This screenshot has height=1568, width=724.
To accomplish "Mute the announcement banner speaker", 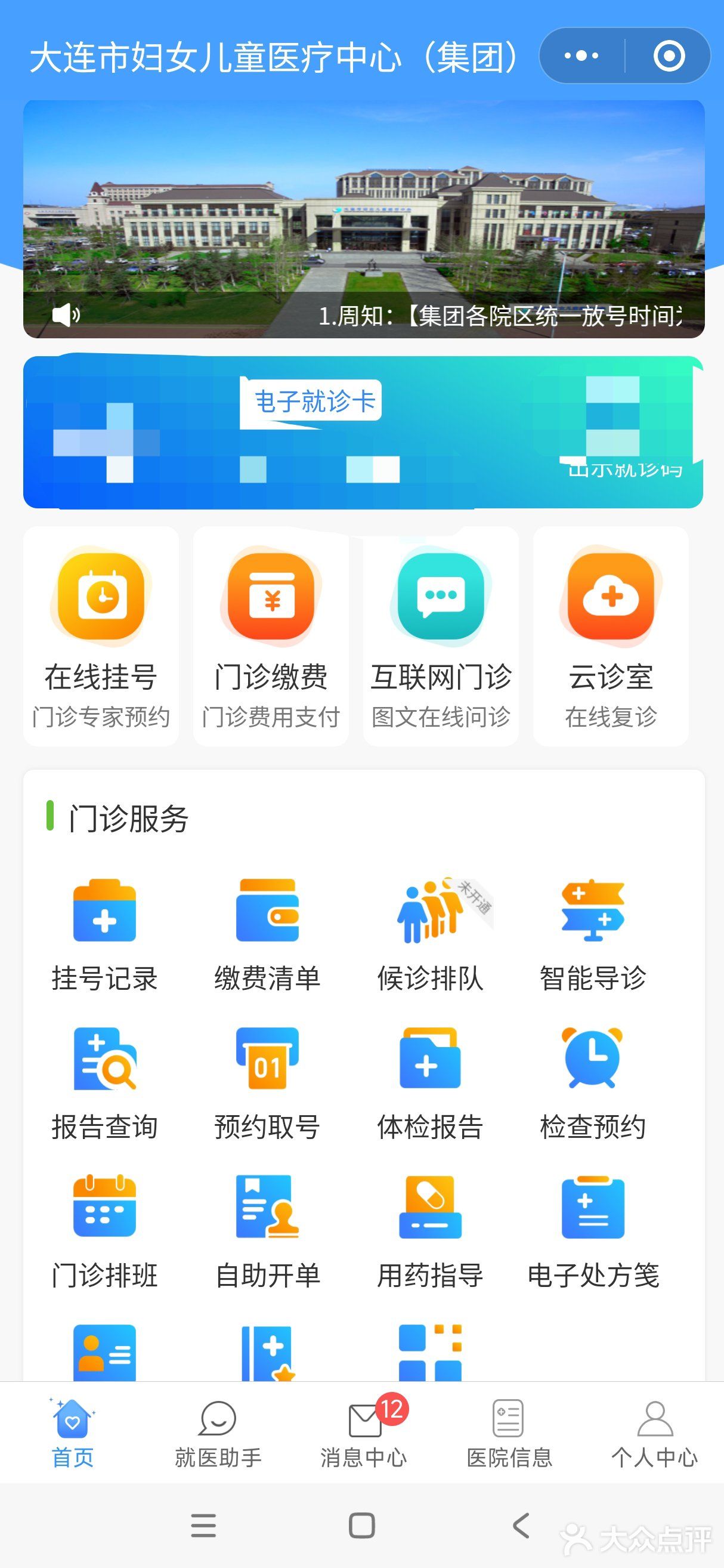I will pos(67,314).
